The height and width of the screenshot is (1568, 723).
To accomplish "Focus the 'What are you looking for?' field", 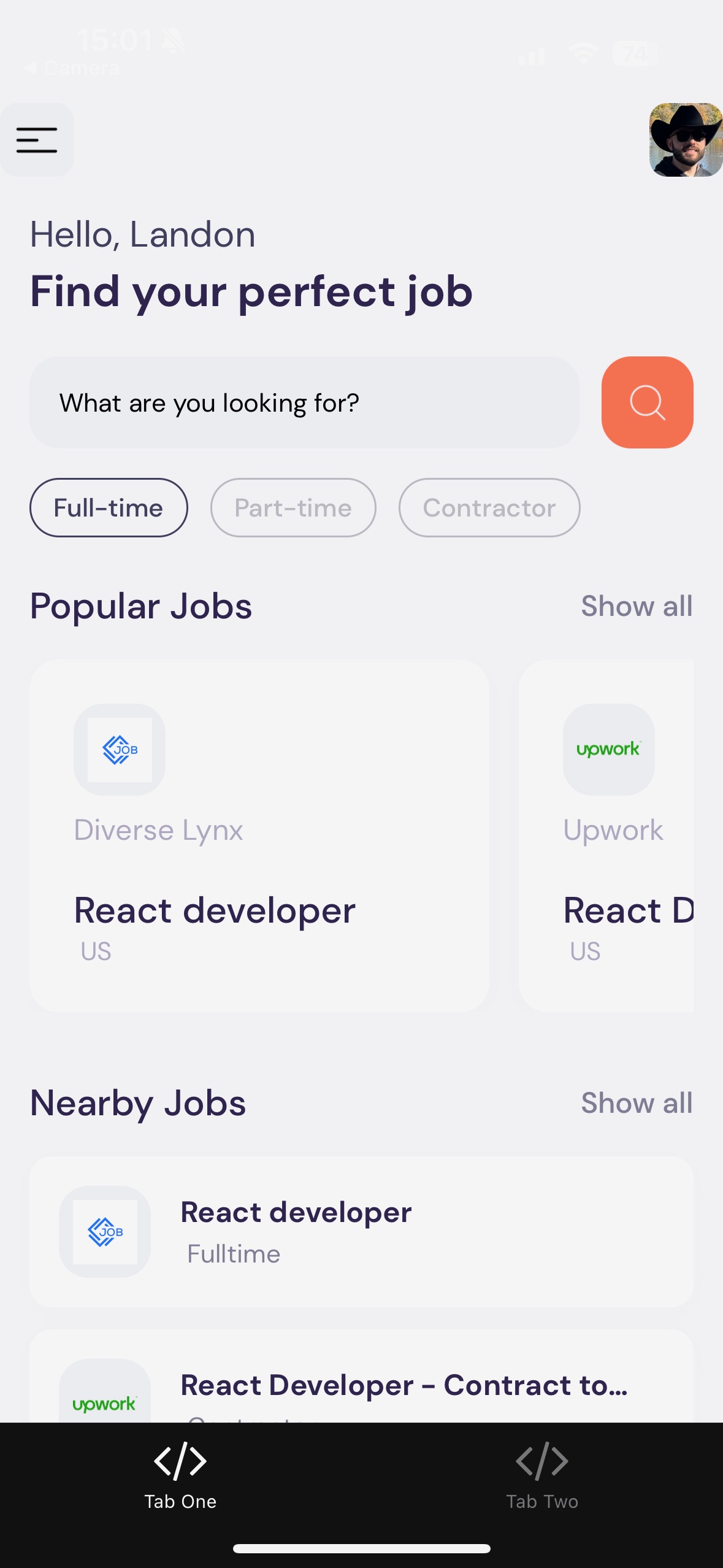I will click(x=304, y=402).
